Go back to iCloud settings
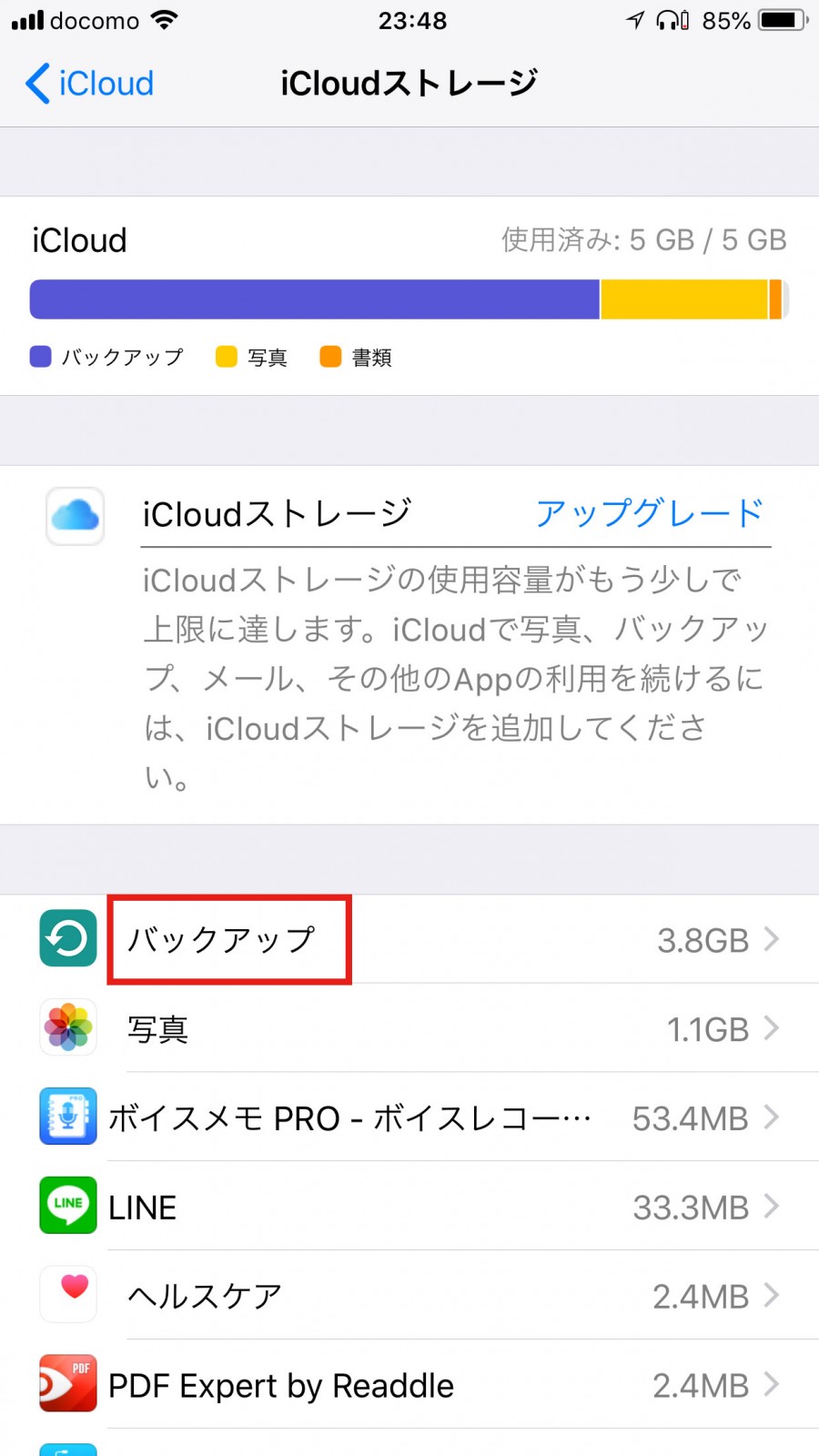The width and height of the screenshot is (819, 1456). click(89, 84)
